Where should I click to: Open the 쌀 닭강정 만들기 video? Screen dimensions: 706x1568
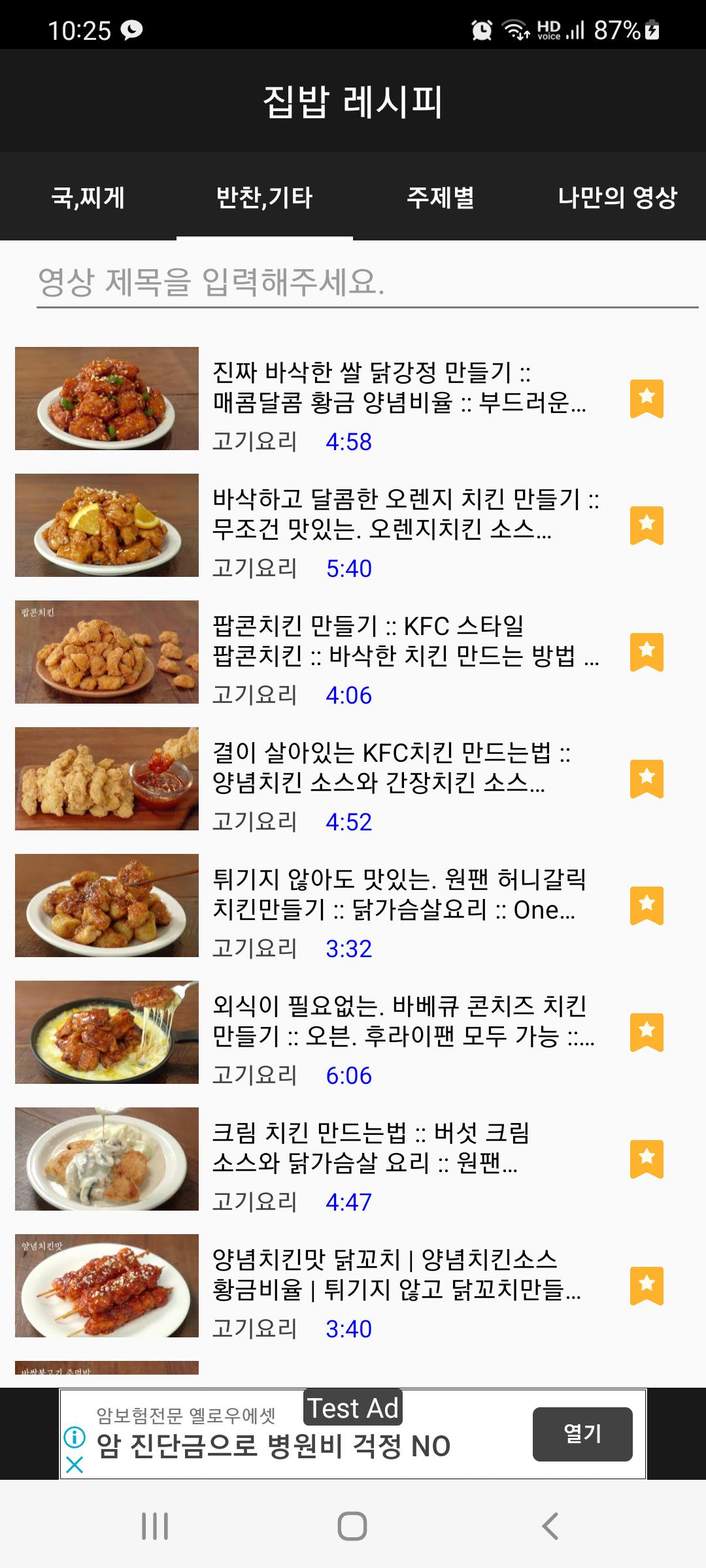coord(399,388)
